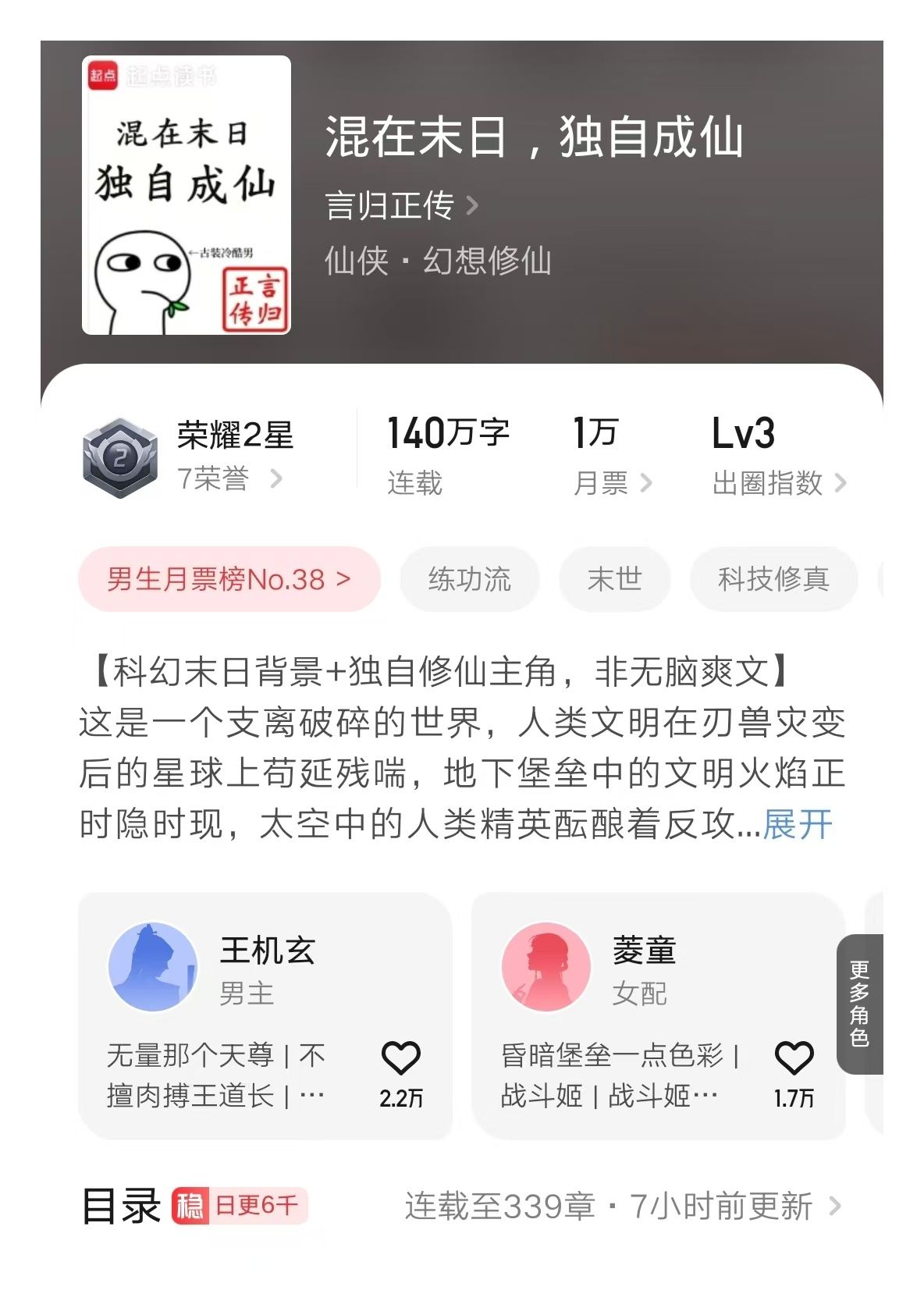Open character card for 王机玄
Image resolution: width=924 pixels, height=1301 pixels.
coord(265,1015)
